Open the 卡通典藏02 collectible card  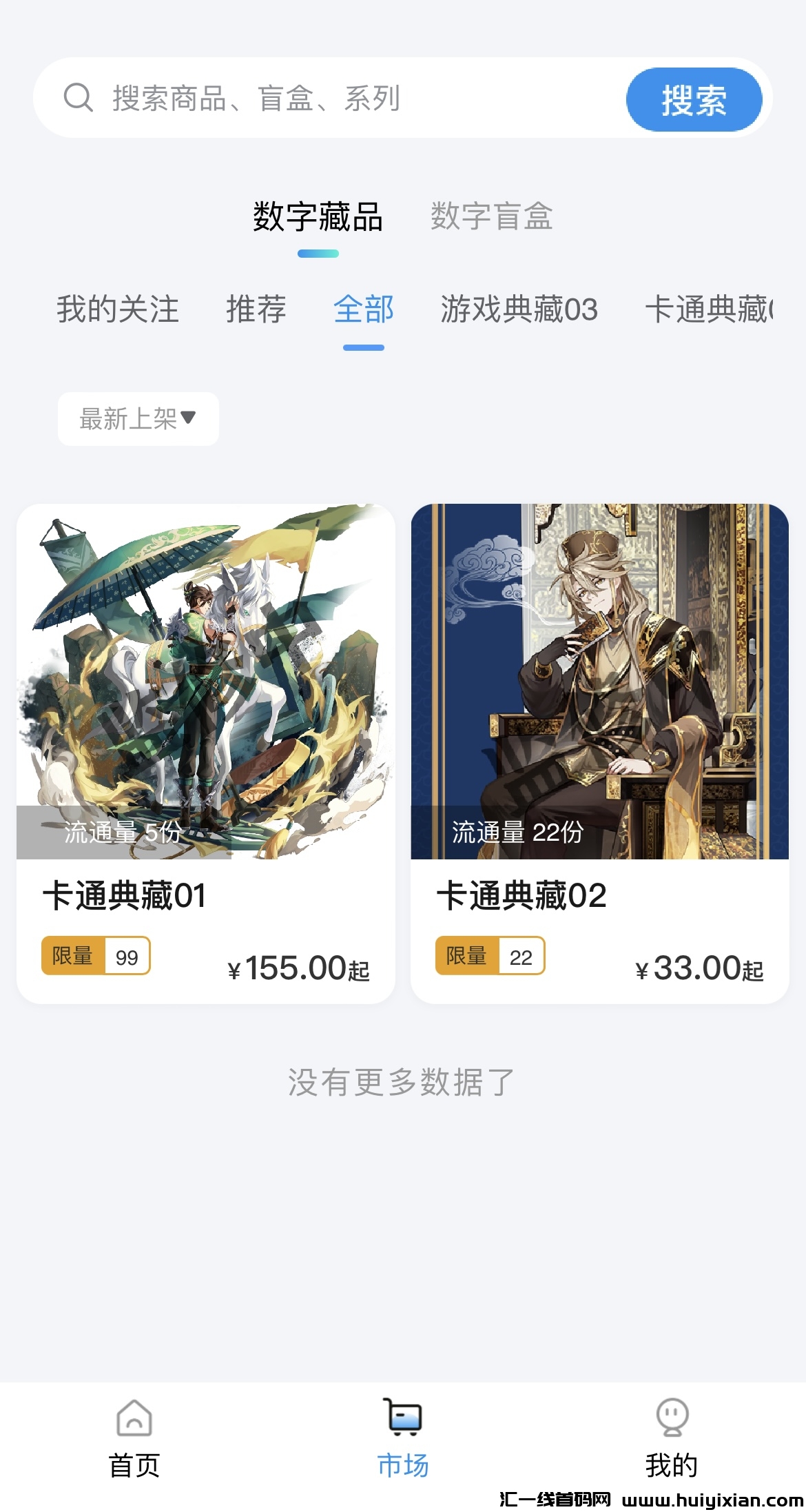[599, 753]
